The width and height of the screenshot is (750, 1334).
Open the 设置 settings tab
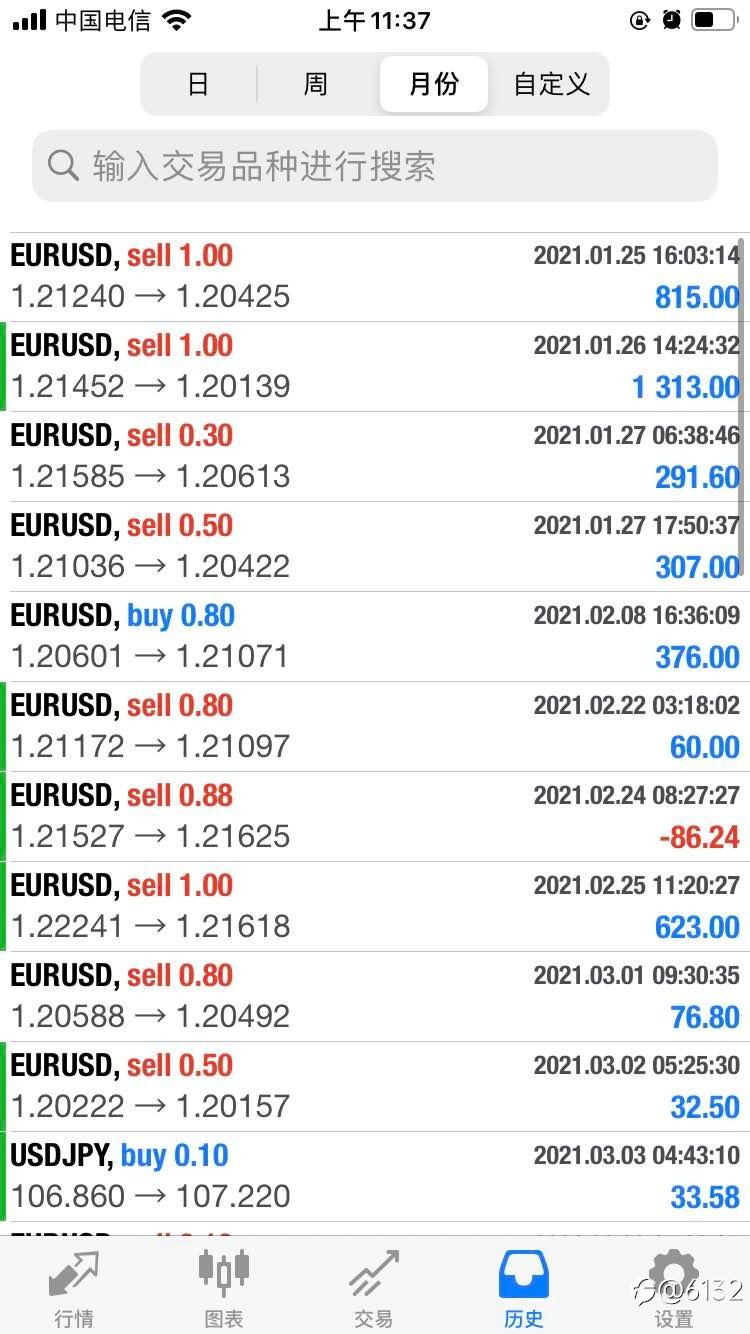[674, 1289]
